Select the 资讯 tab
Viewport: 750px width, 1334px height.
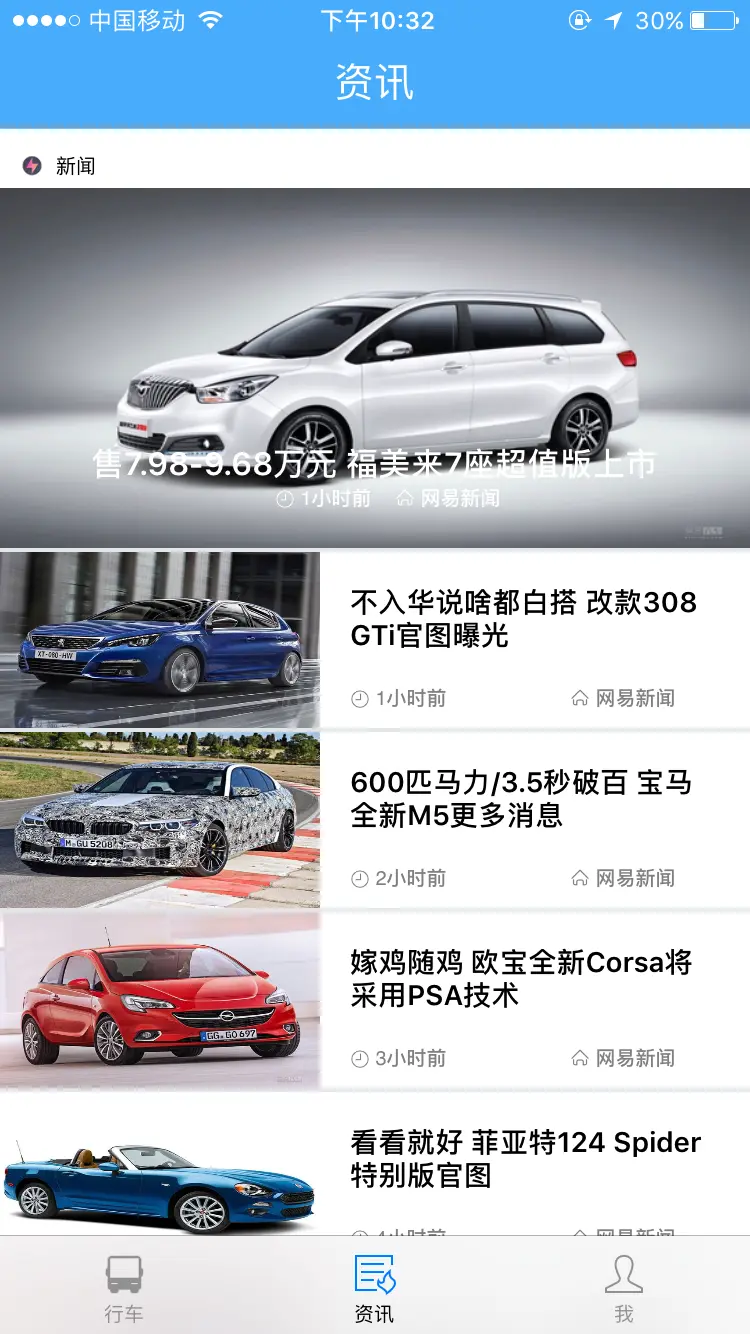click(x=375, y=1288)
